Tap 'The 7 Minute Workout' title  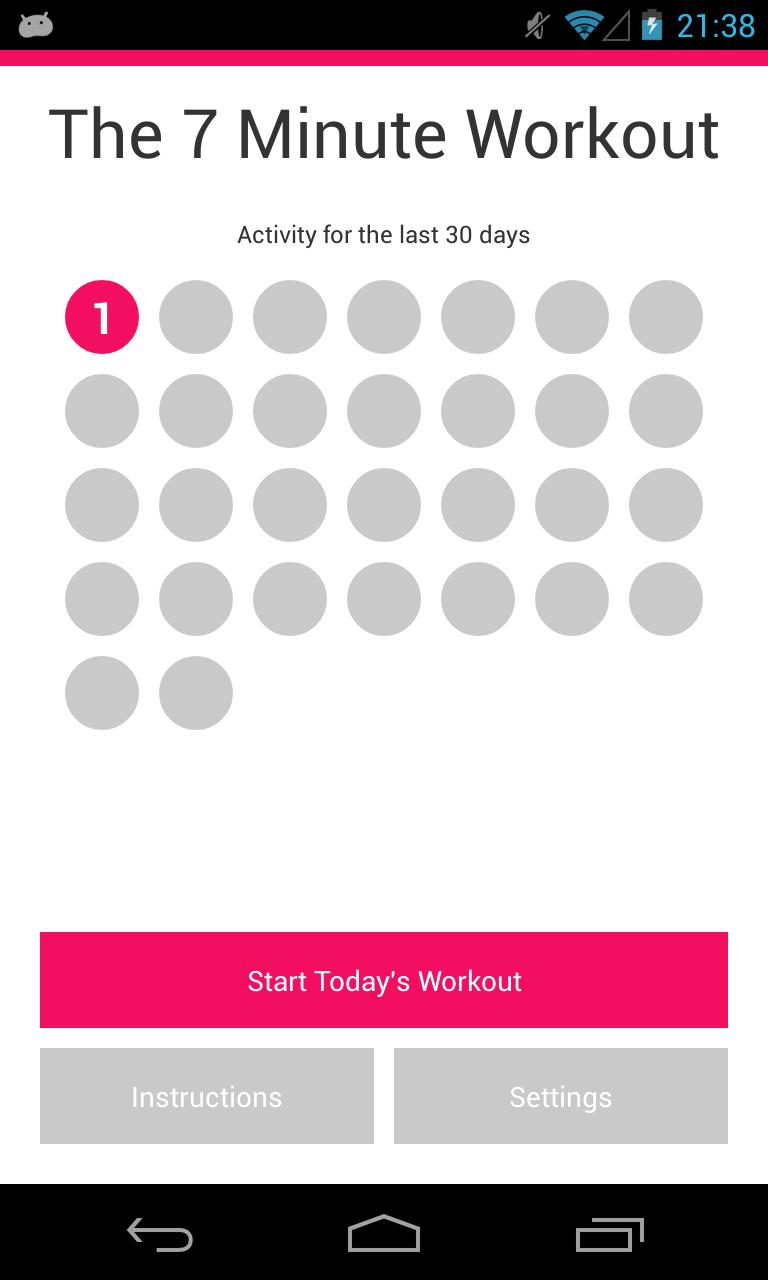point(383,133)
